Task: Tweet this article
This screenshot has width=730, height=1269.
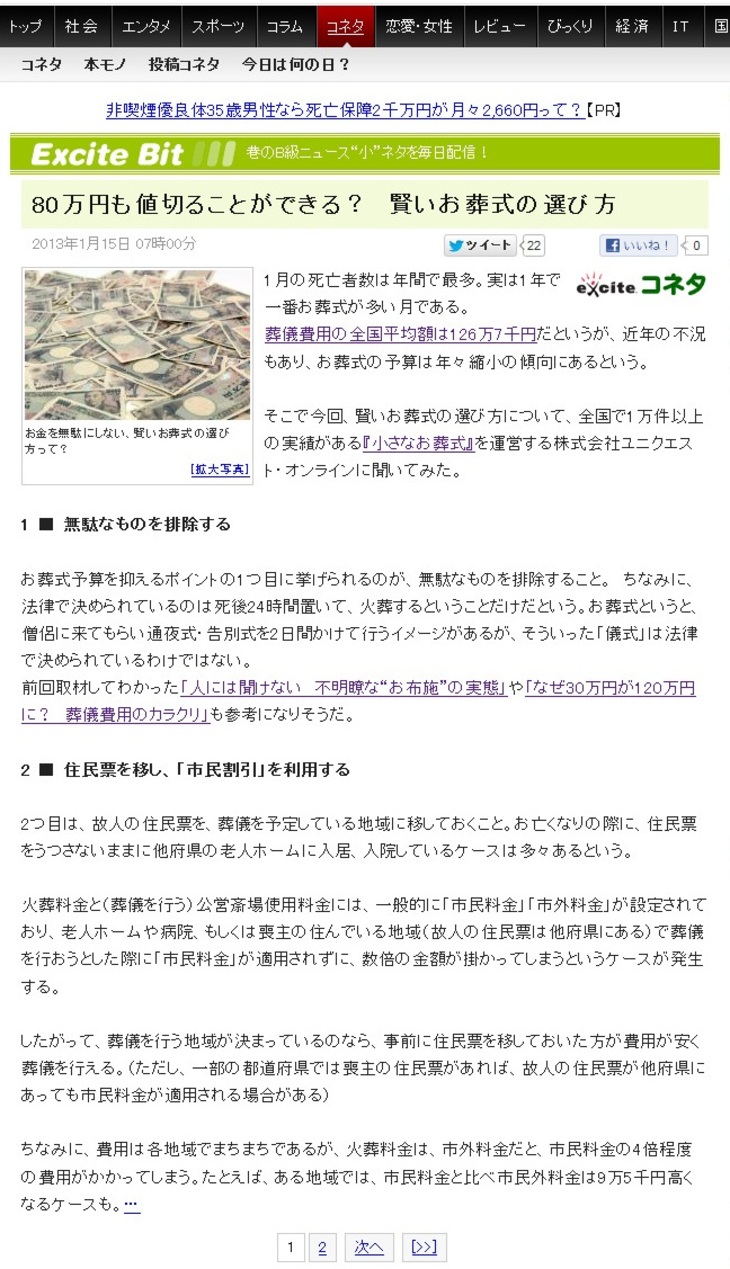Action: (482, 246)
